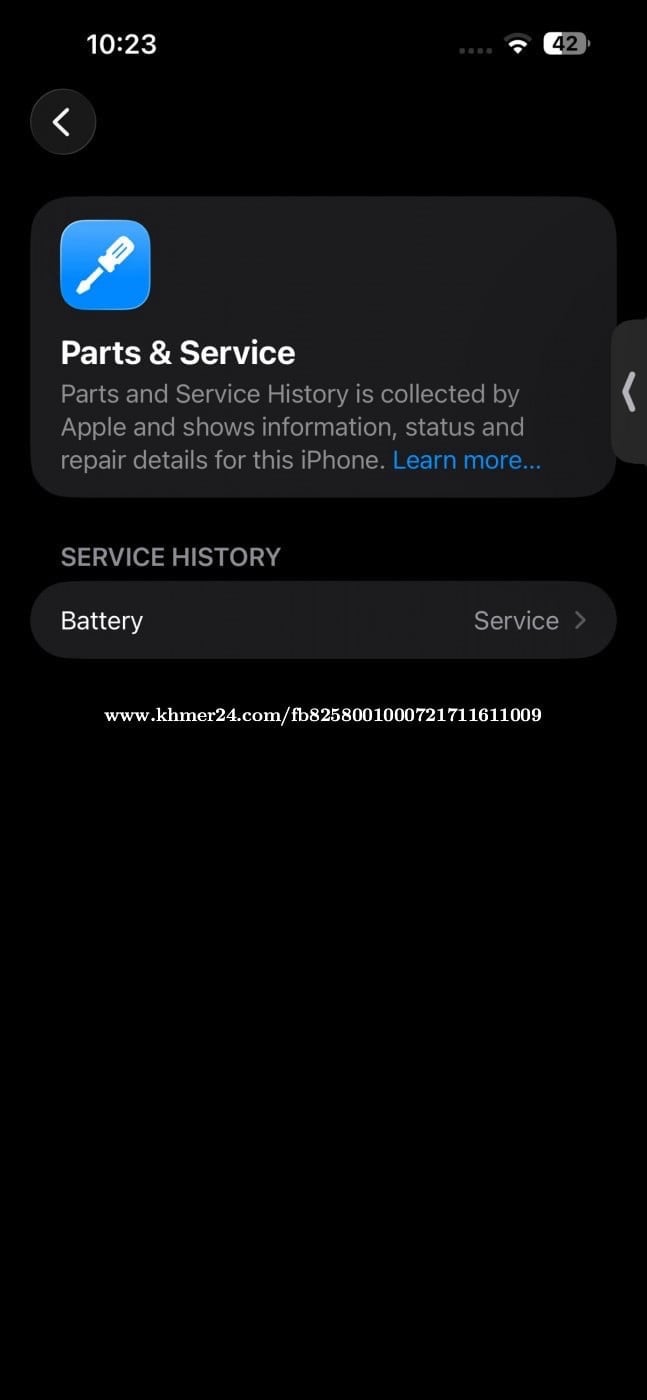Screen dimensions: 647x1400
Task: Open the Learn more link
Action: tap(466, 460)
